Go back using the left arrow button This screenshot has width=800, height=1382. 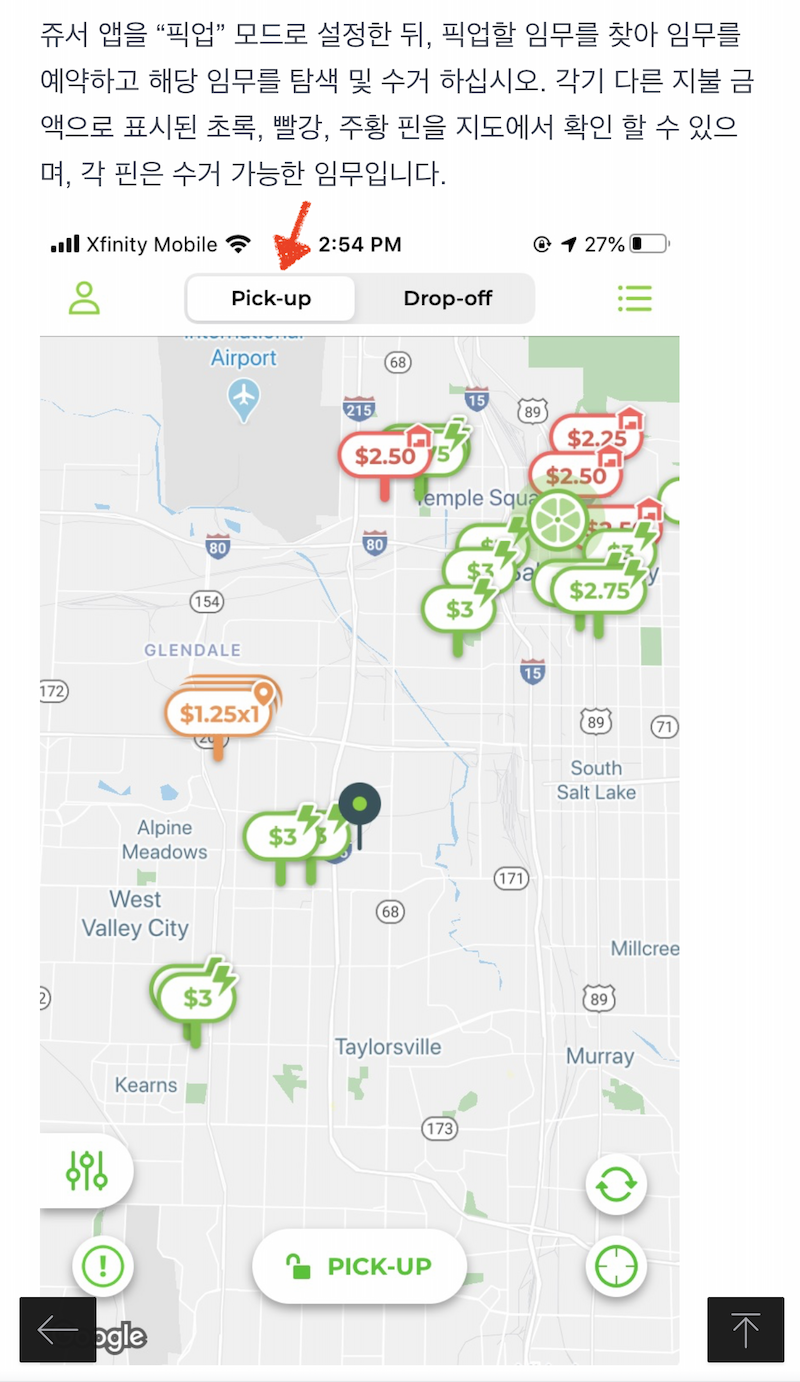click(58, 1329)
